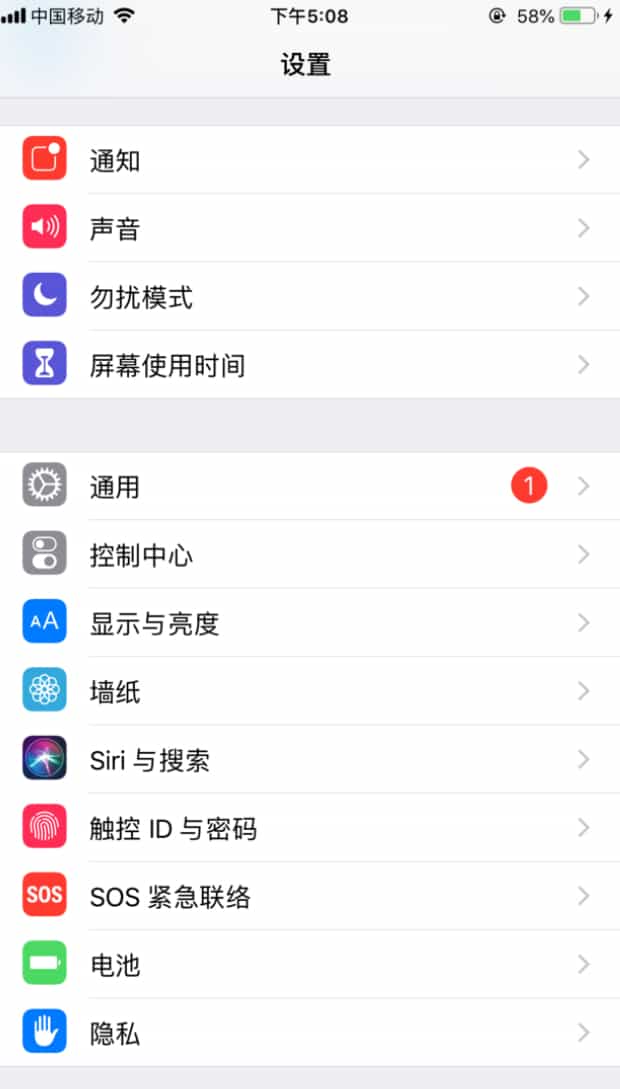Open 隐私 privacy settings

(x=310, y=1033)
